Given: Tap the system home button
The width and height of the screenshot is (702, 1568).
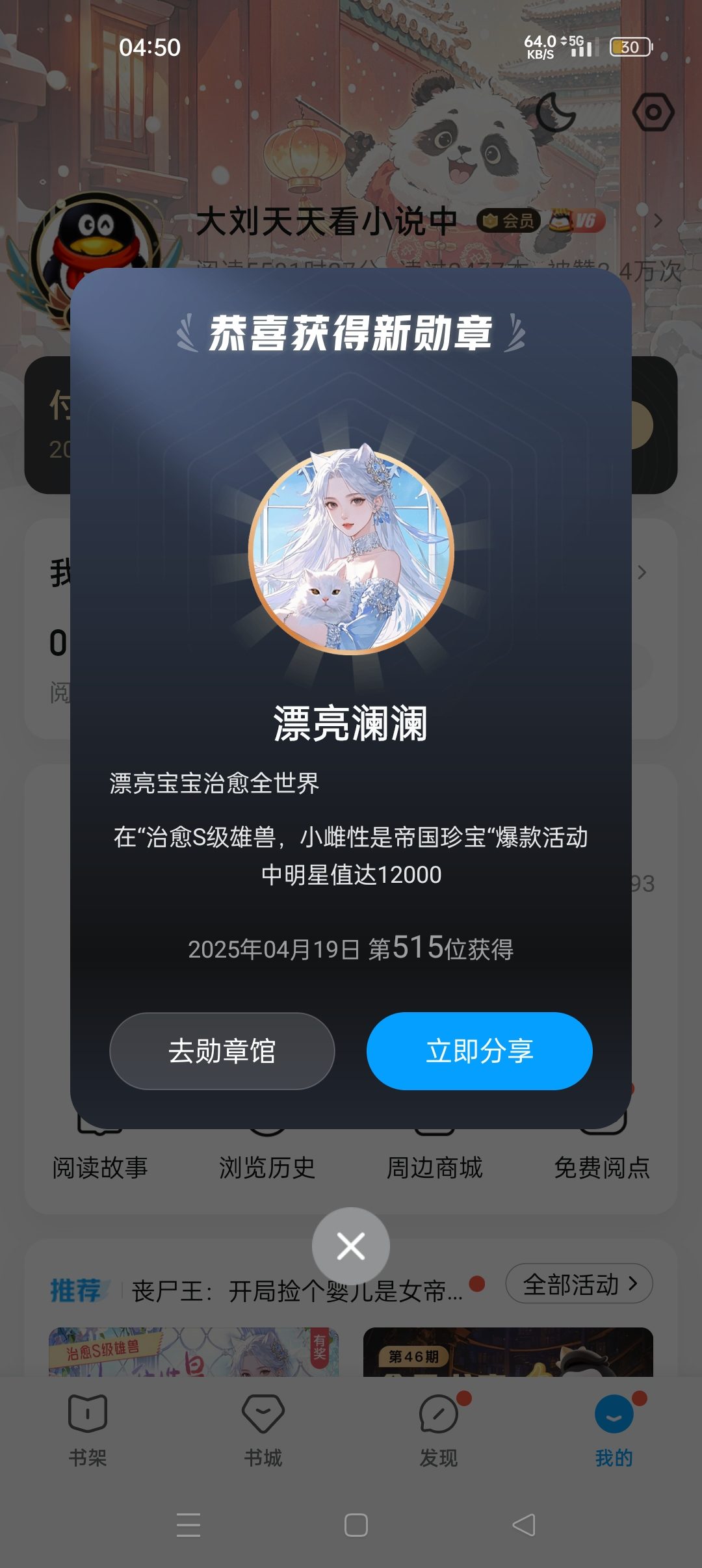Looking at the screenshot, I should [x=356, y=1524].
